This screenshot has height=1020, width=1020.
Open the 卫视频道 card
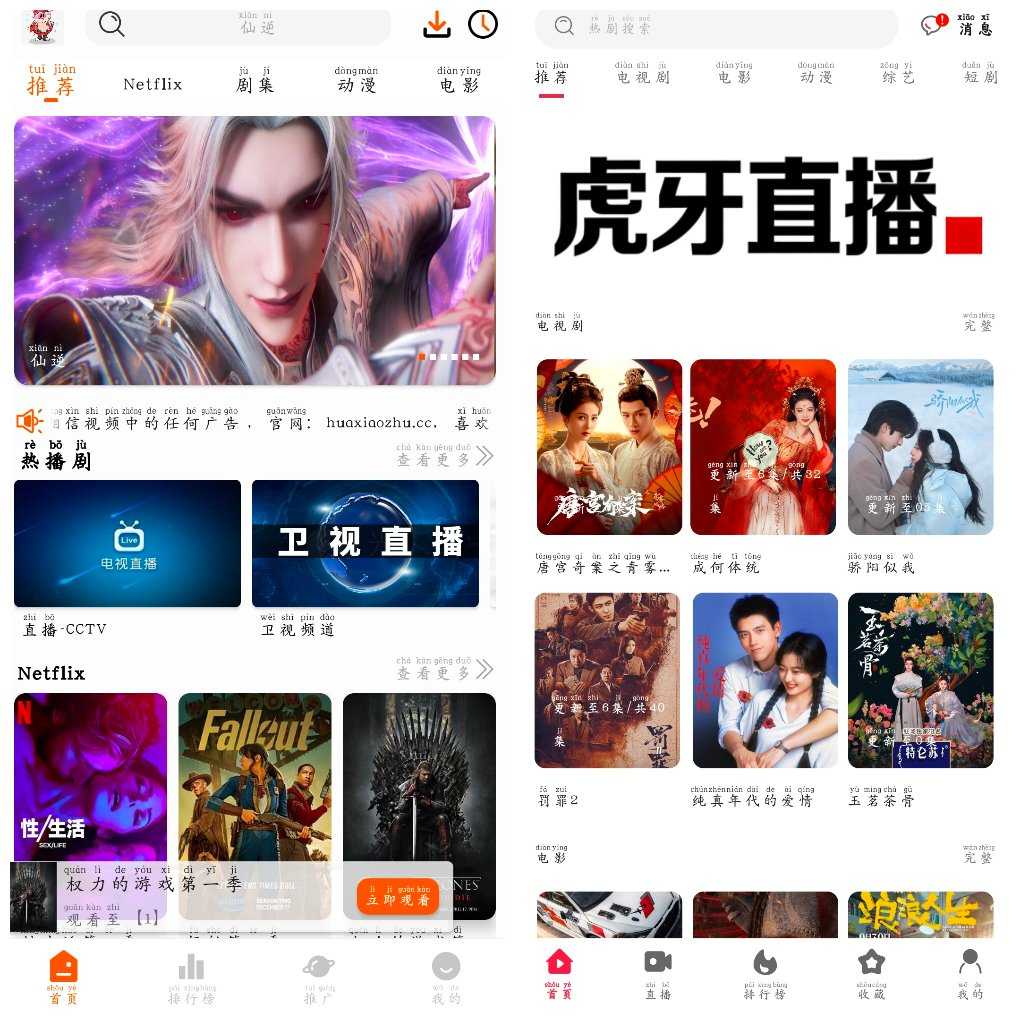(x=365, y=544)
